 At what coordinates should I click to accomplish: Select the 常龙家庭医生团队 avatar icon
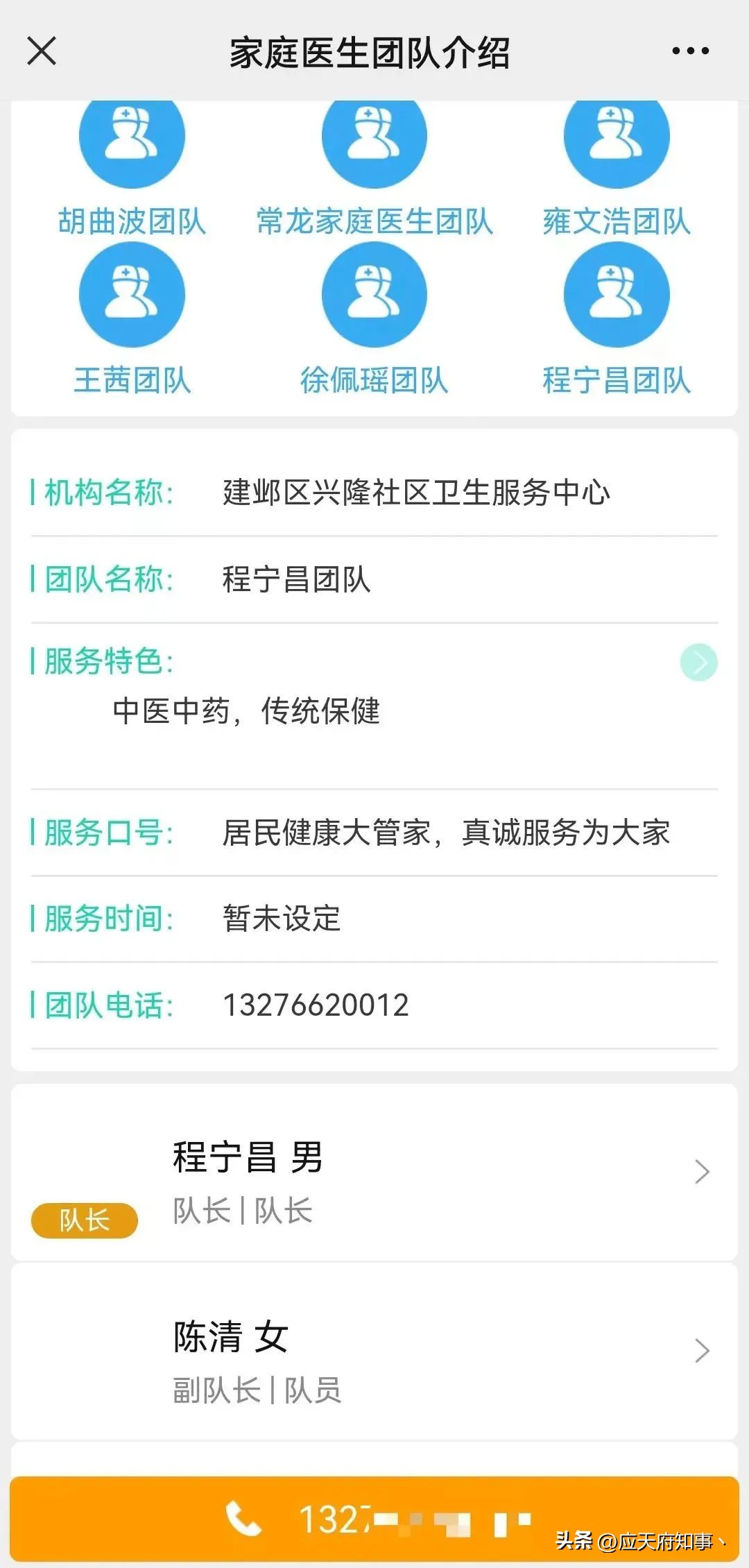(374, 141)
